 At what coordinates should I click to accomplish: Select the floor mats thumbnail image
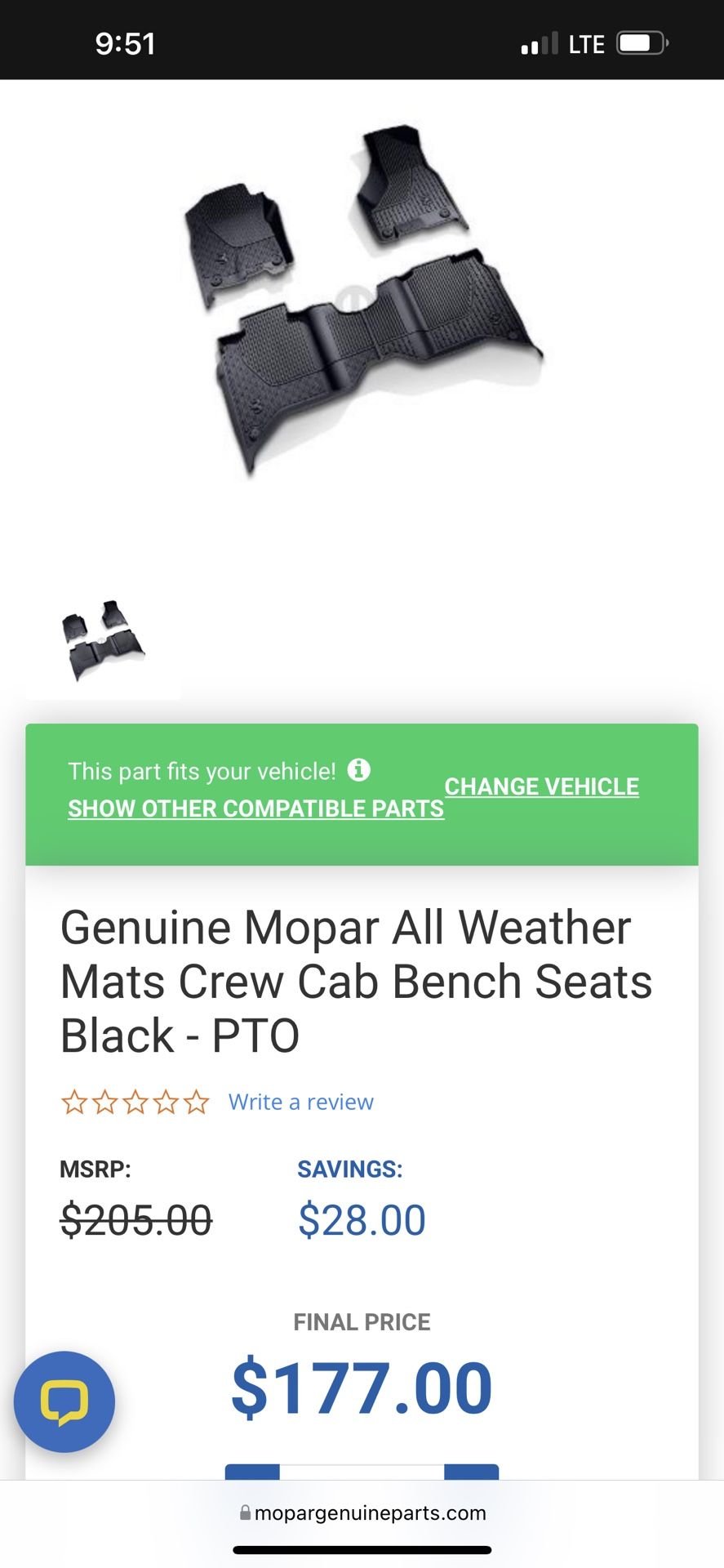pyautogui.click(x=104, y=643)
